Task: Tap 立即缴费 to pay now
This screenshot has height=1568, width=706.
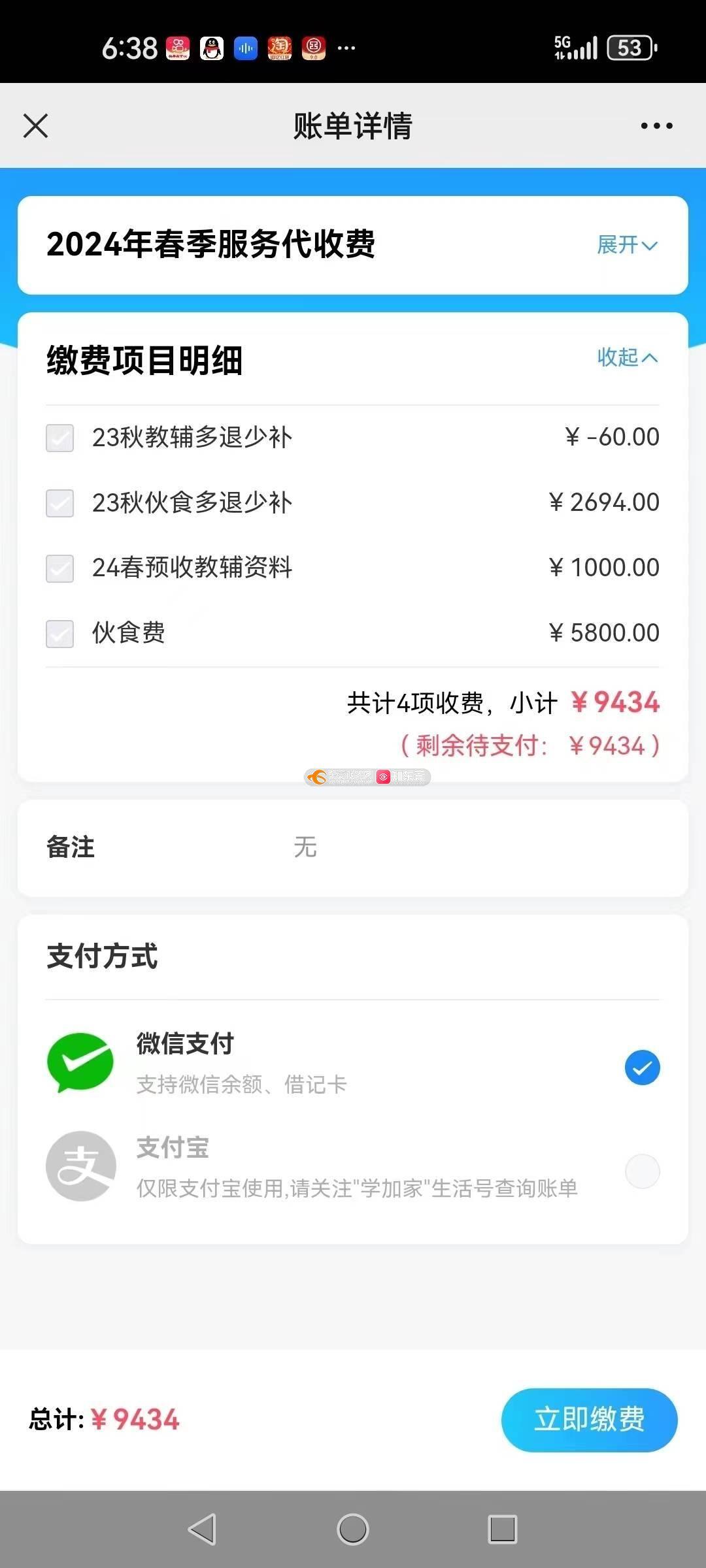Action: point(589,1420)
